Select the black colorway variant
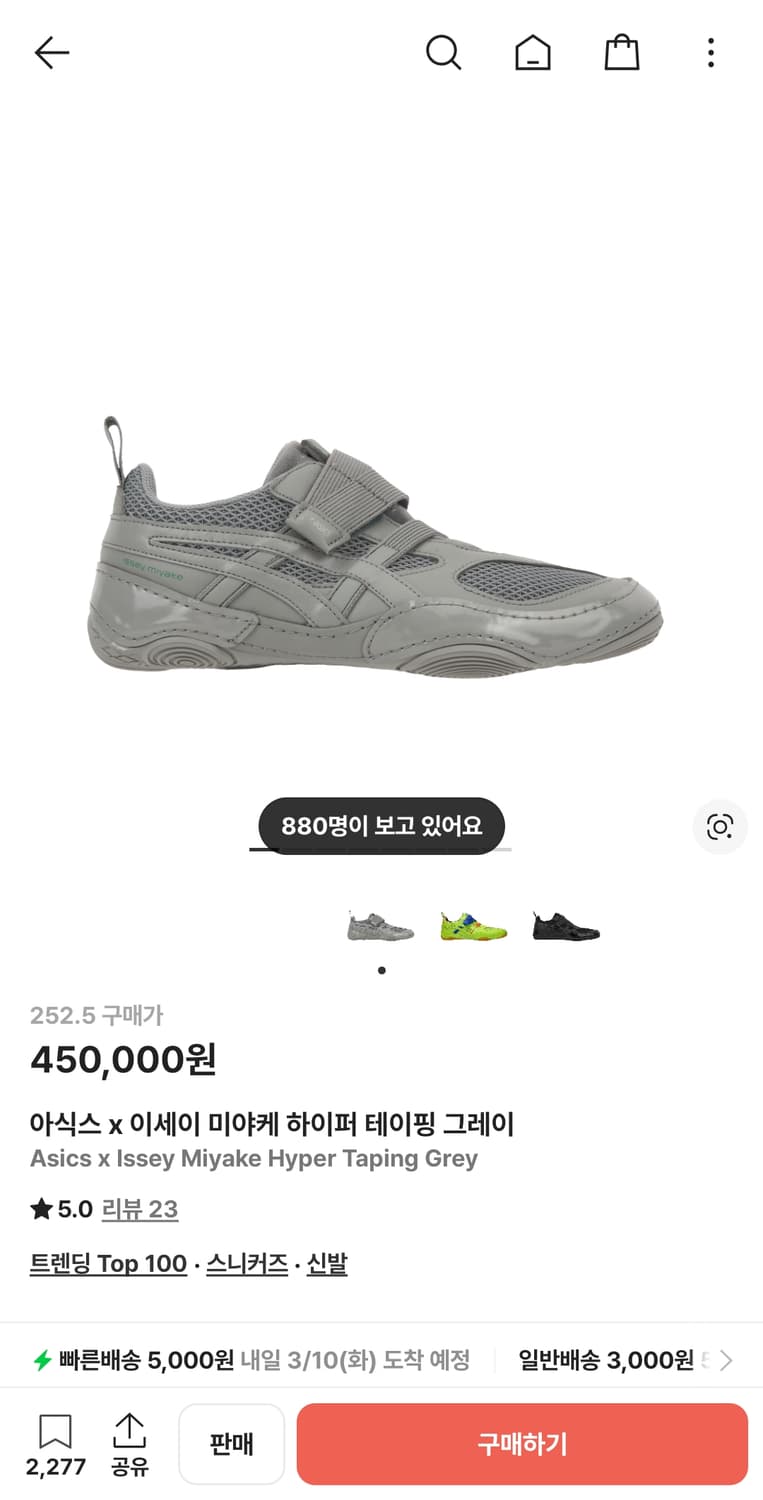This screenshot has height=1500, width=763. pos(565,925)
